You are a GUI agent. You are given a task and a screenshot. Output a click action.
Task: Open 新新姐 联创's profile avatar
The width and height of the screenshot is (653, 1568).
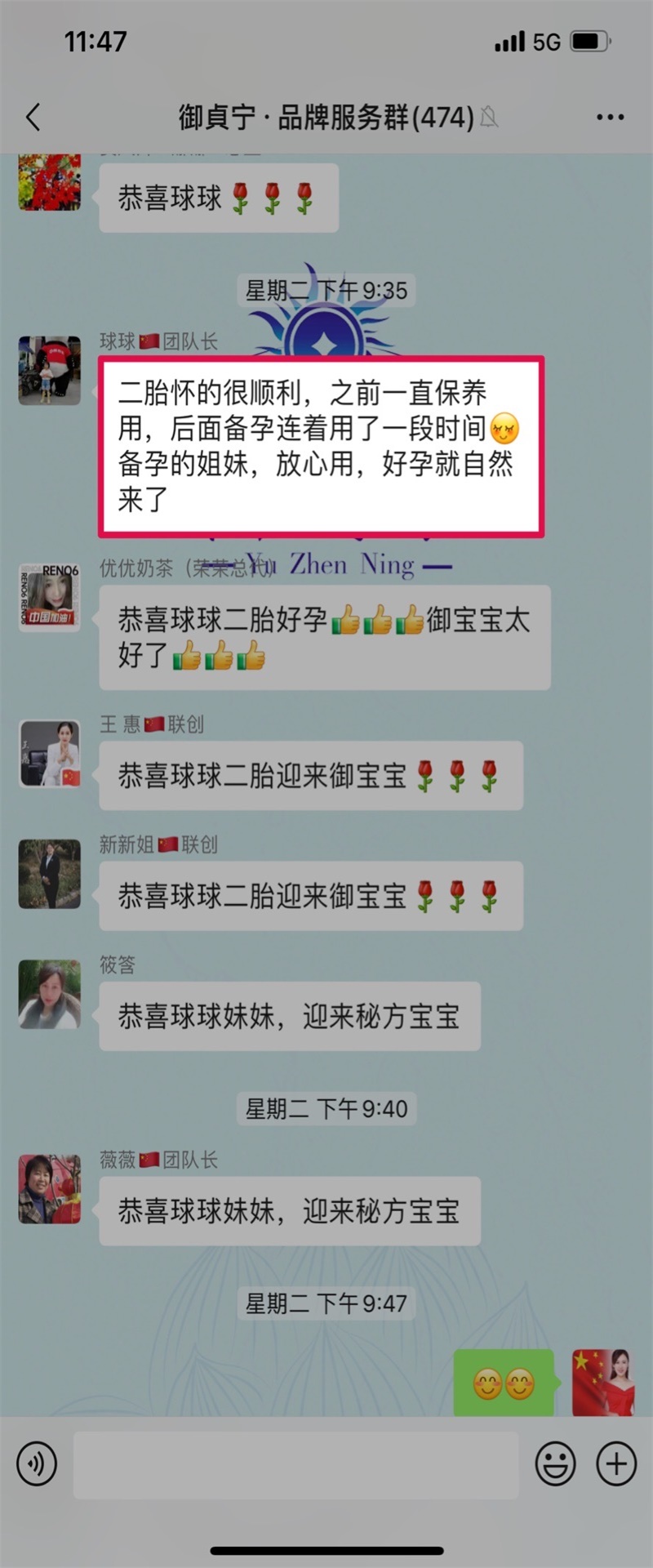(x=50, y=874)
